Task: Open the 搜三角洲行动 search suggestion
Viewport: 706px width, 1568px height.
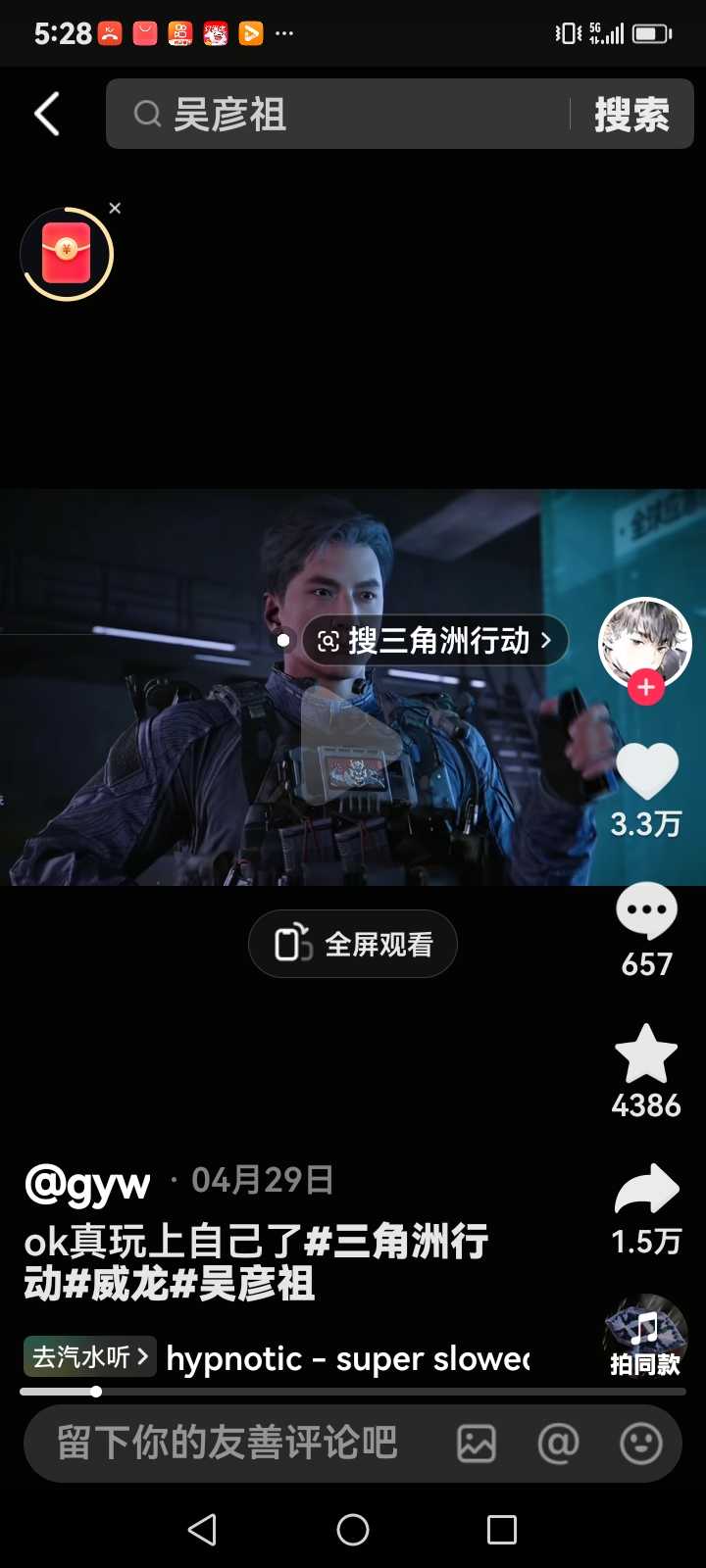Action: (435, 641)
